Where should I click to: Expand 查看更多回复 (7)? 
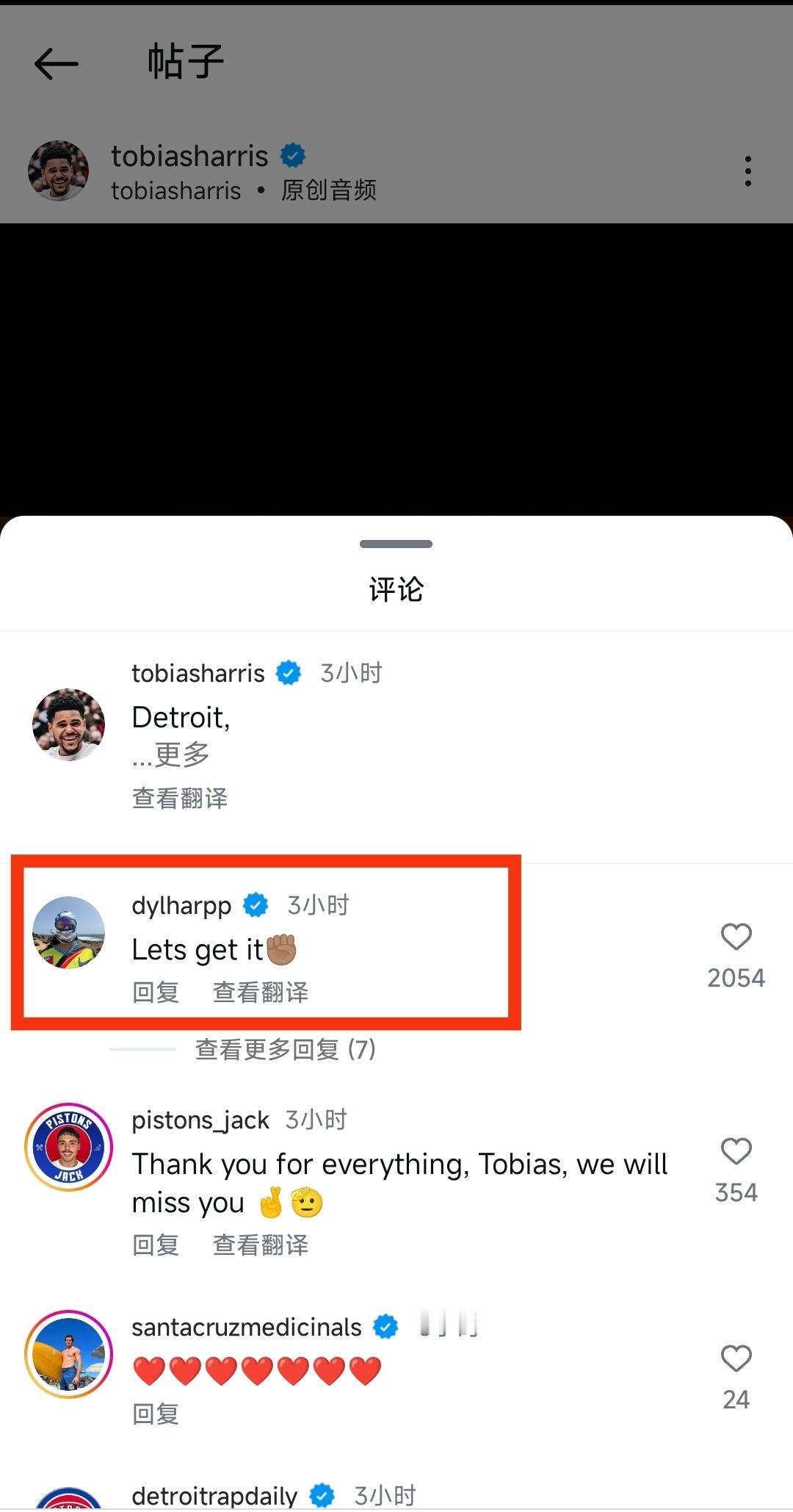click(x=286, y=1049)
